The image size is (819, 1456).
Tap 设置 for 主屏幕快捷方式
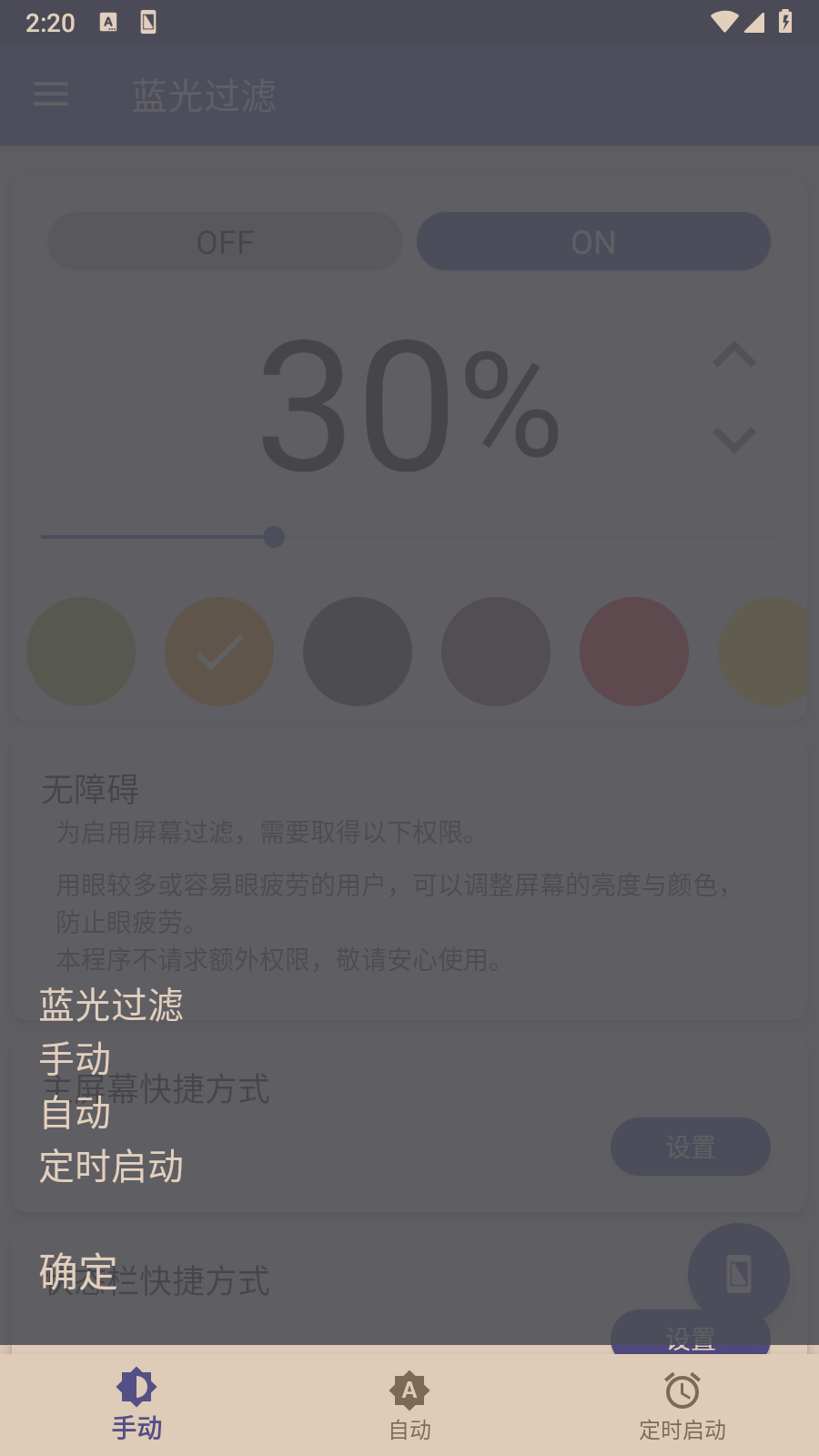(x=690, y=1147)
